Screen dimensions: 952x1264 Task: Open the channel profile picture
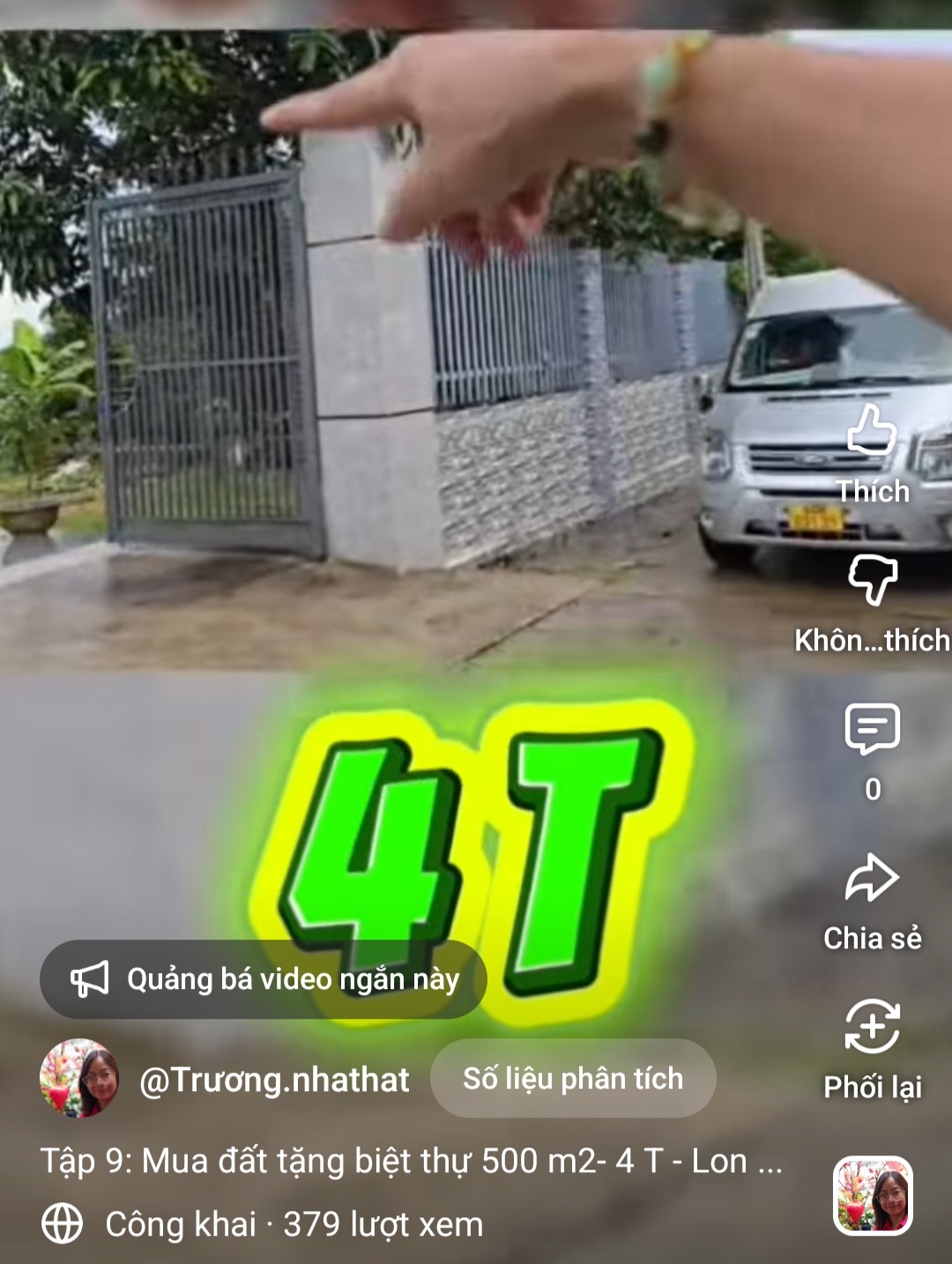click(79, 1078)
